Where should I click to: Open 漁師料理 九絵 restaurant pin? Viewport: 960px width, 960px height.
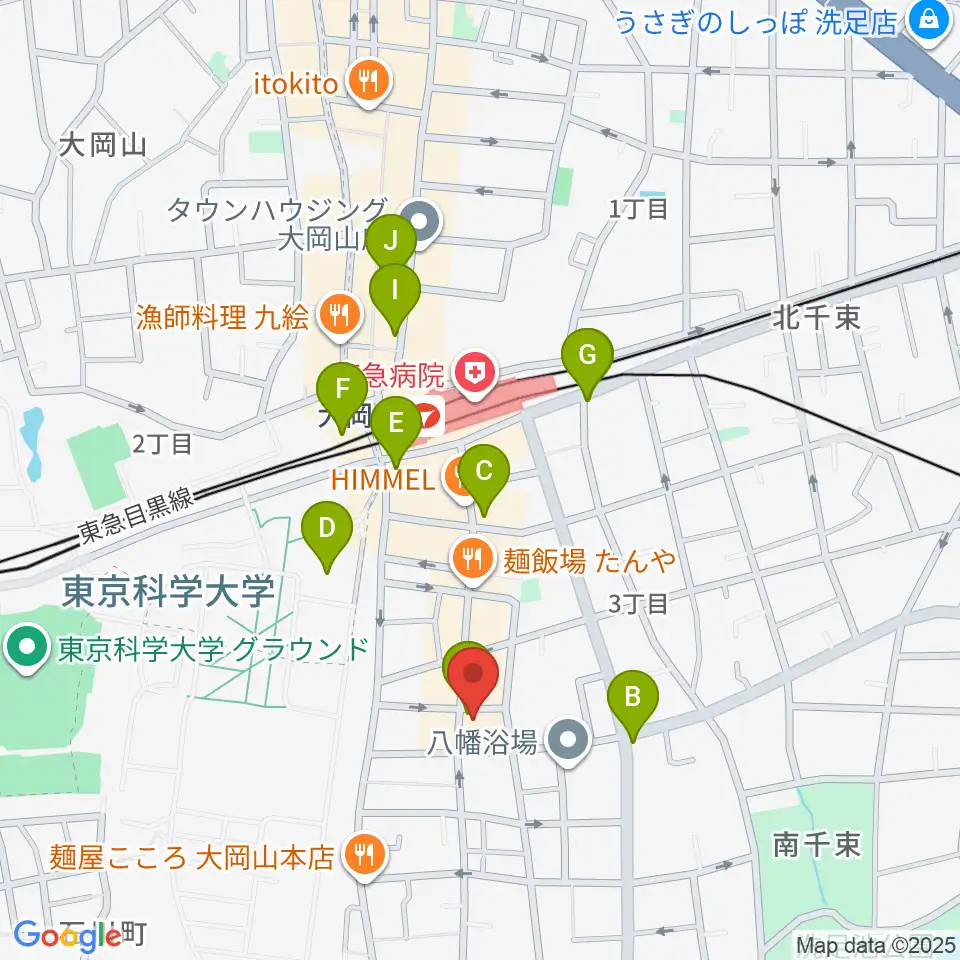pos(340,317)
